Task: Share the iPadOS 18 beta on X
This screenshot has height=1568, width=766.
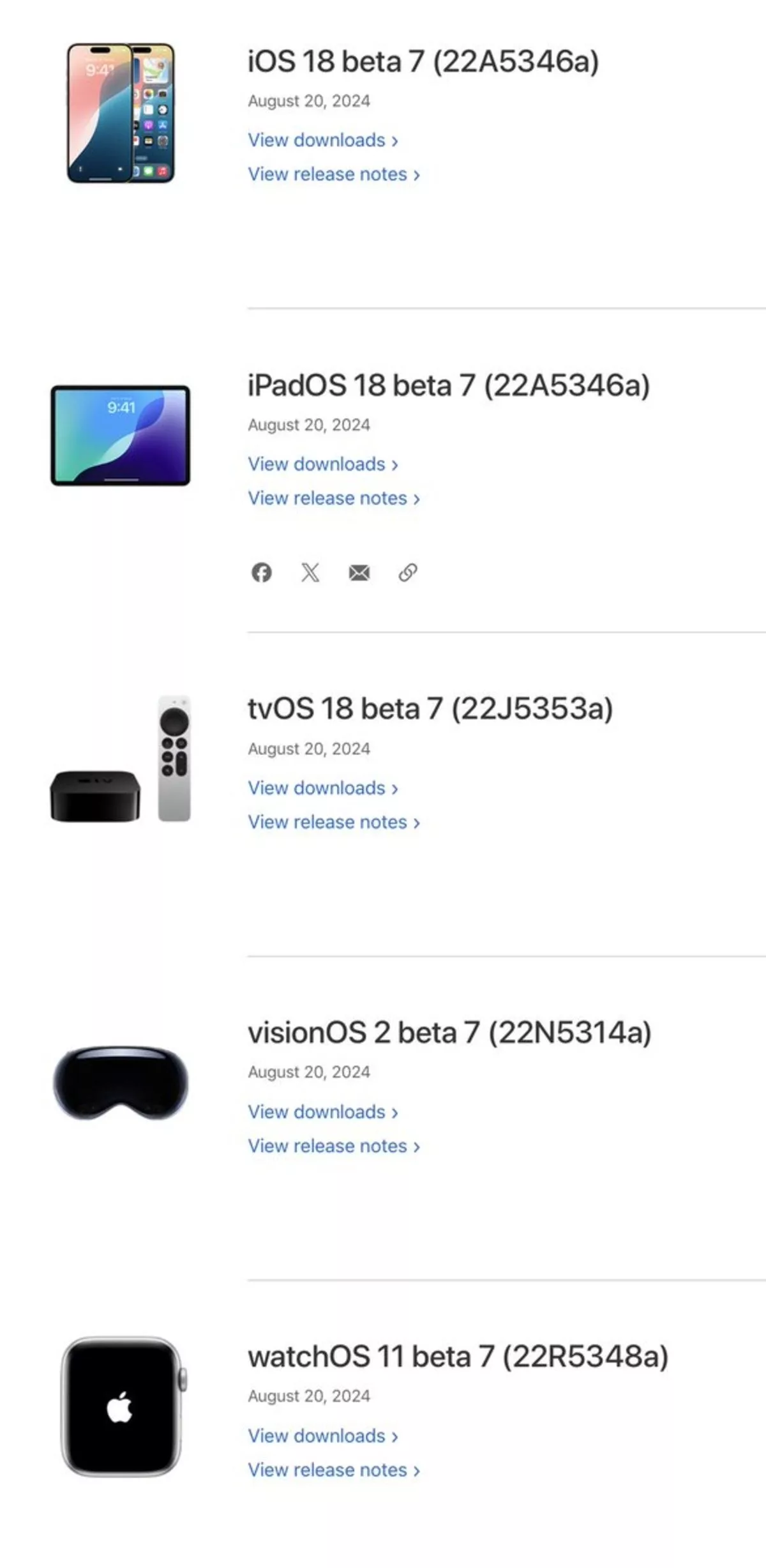Action: [x=310, y=573]
